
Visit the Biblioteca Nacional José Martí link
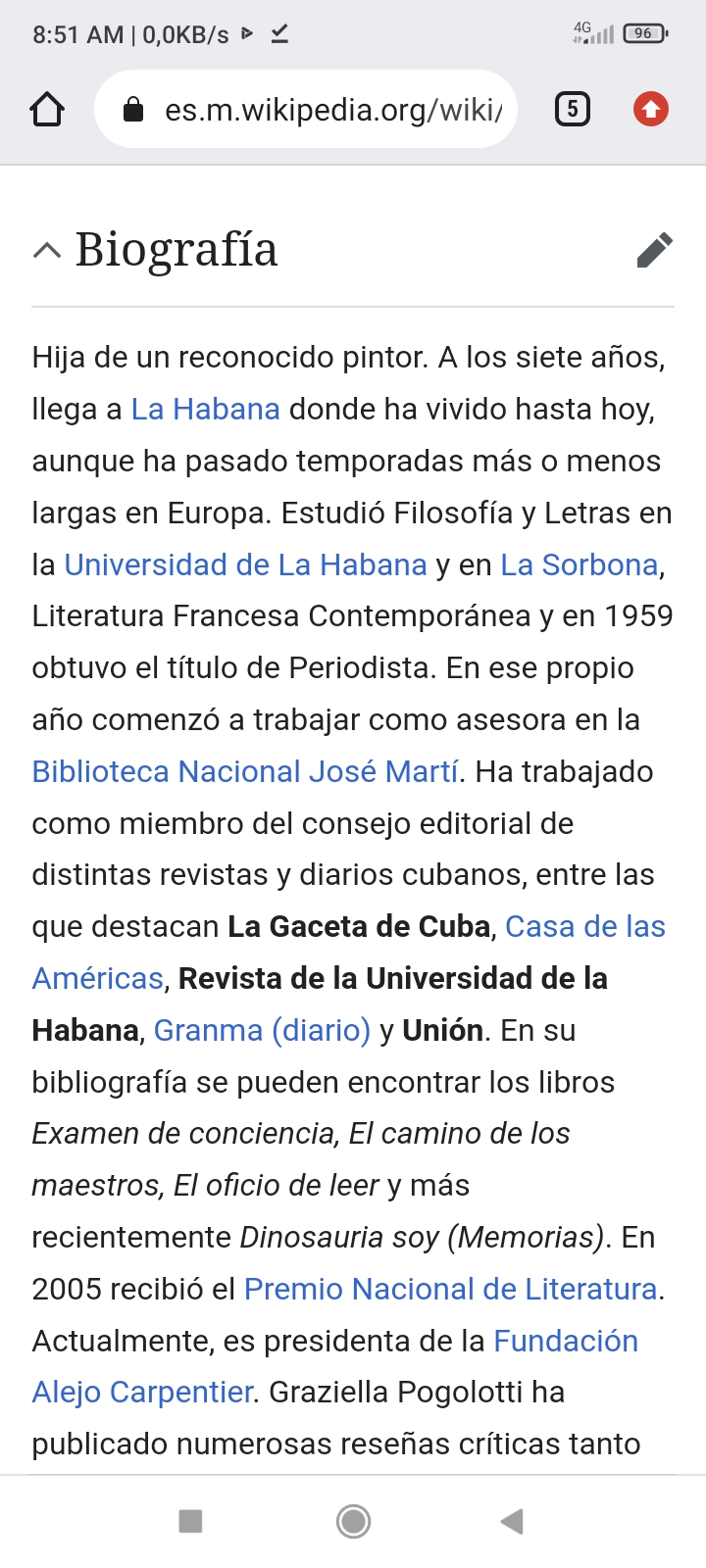(x=245, y=771)
